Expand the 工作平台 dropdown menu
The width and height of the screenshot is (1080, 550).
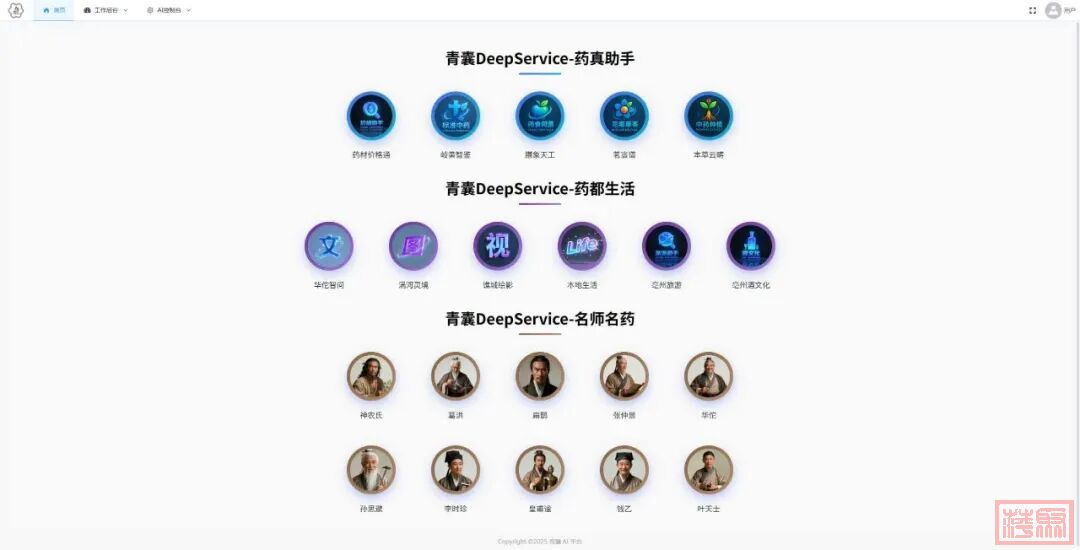click(105, 10)
